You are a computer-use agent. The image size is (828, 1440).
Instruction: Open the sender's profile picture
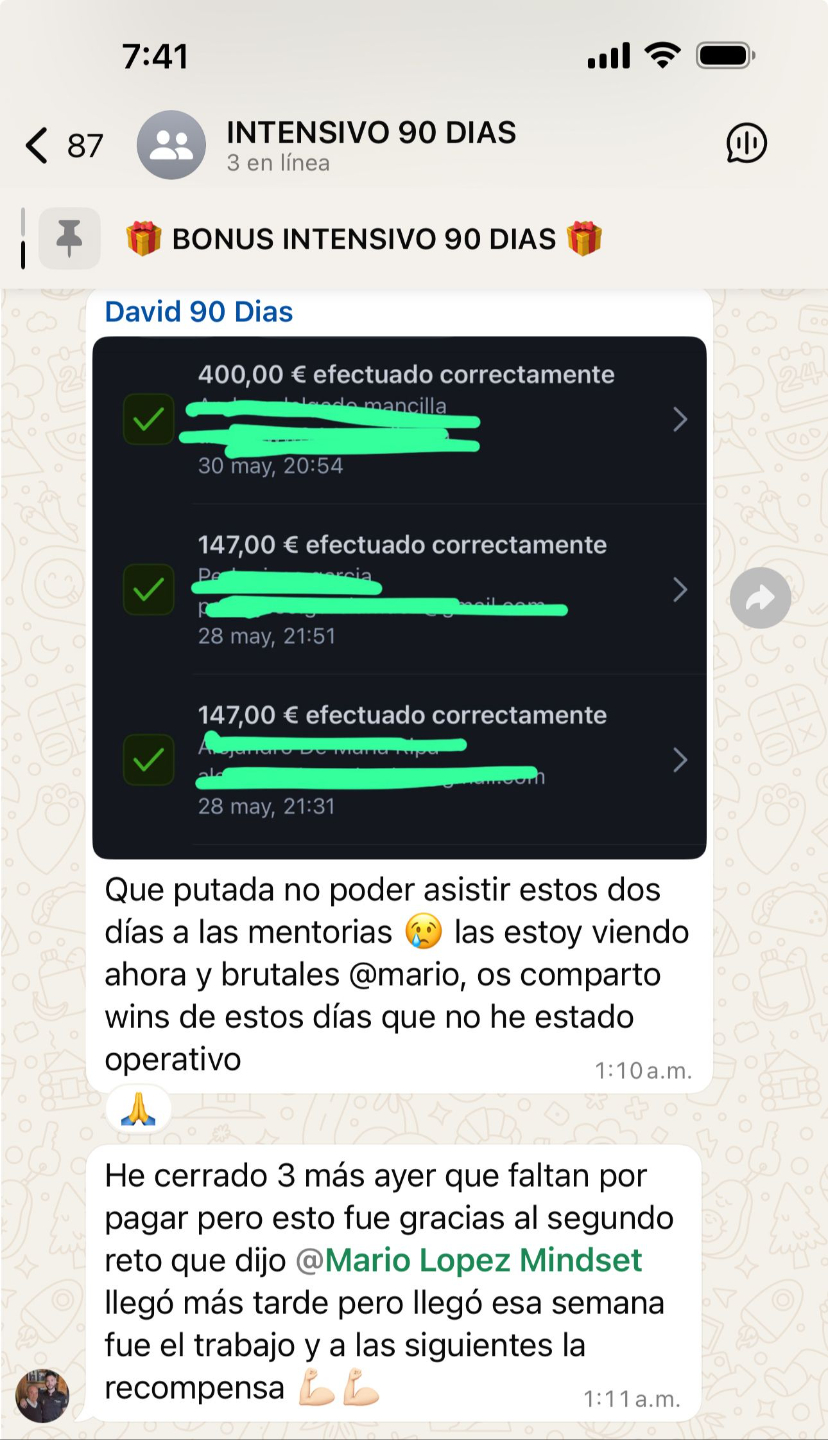42,1395
